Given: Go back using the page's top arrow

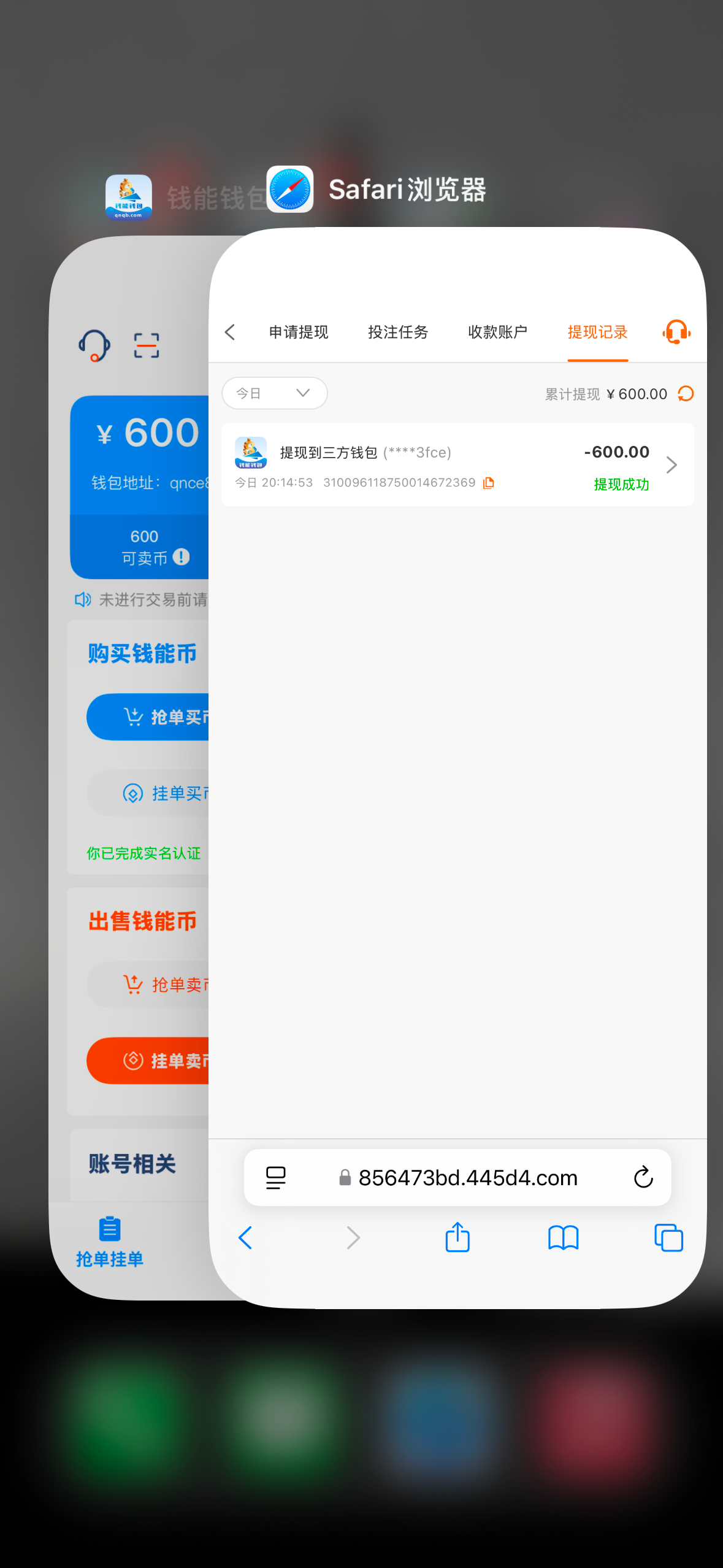Looking at the screenshot, I should tap(231, 332).
